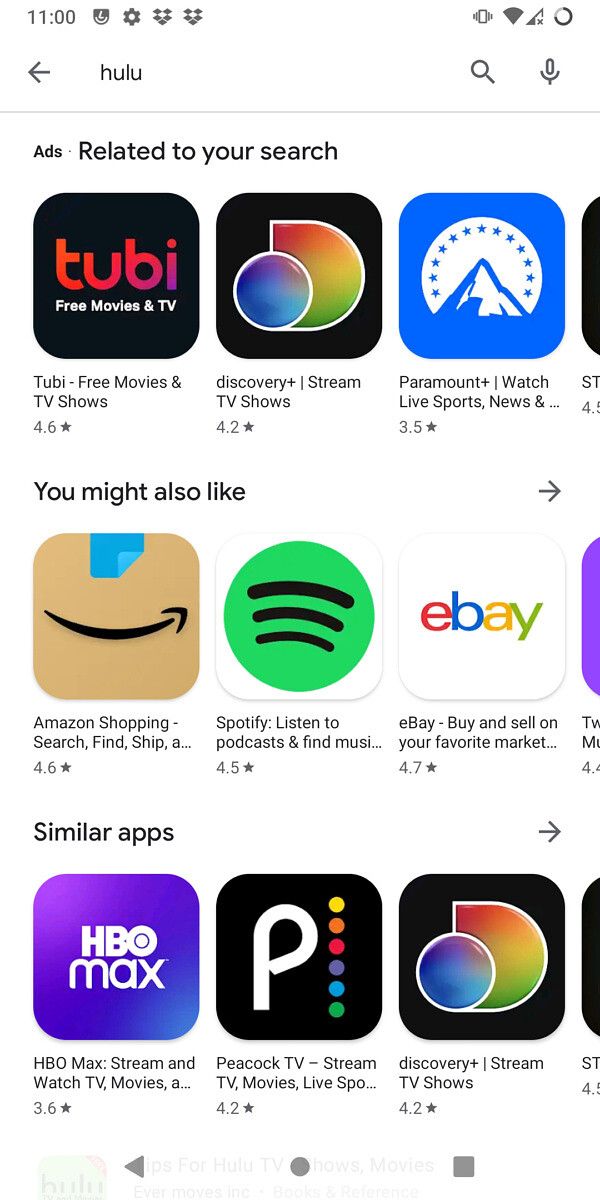Tap the system home button
600x1200 pixels.
[299, 1166]
